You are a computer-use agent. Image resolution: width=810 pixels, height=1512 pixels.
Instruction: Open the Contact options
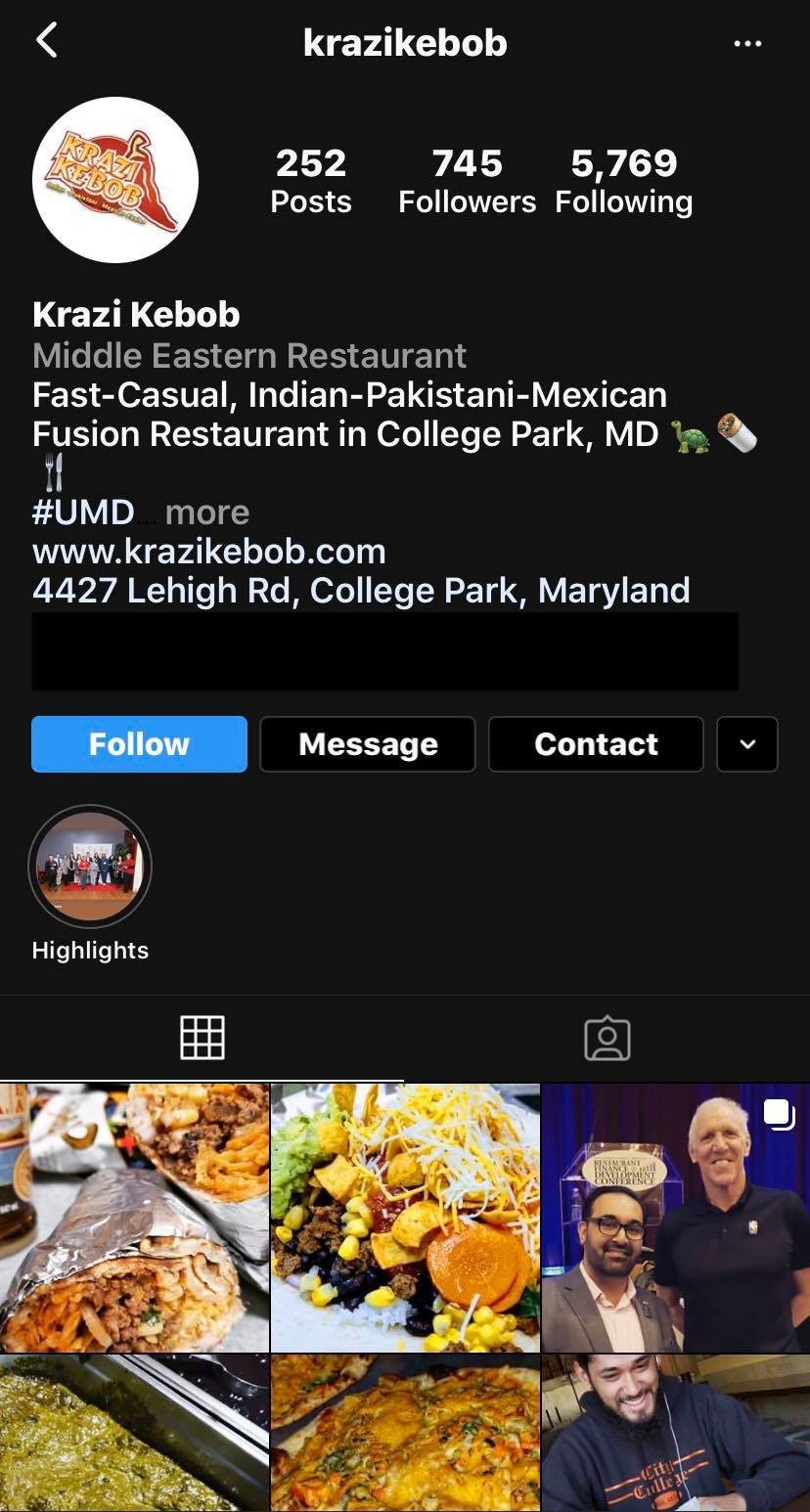(596, 744)
